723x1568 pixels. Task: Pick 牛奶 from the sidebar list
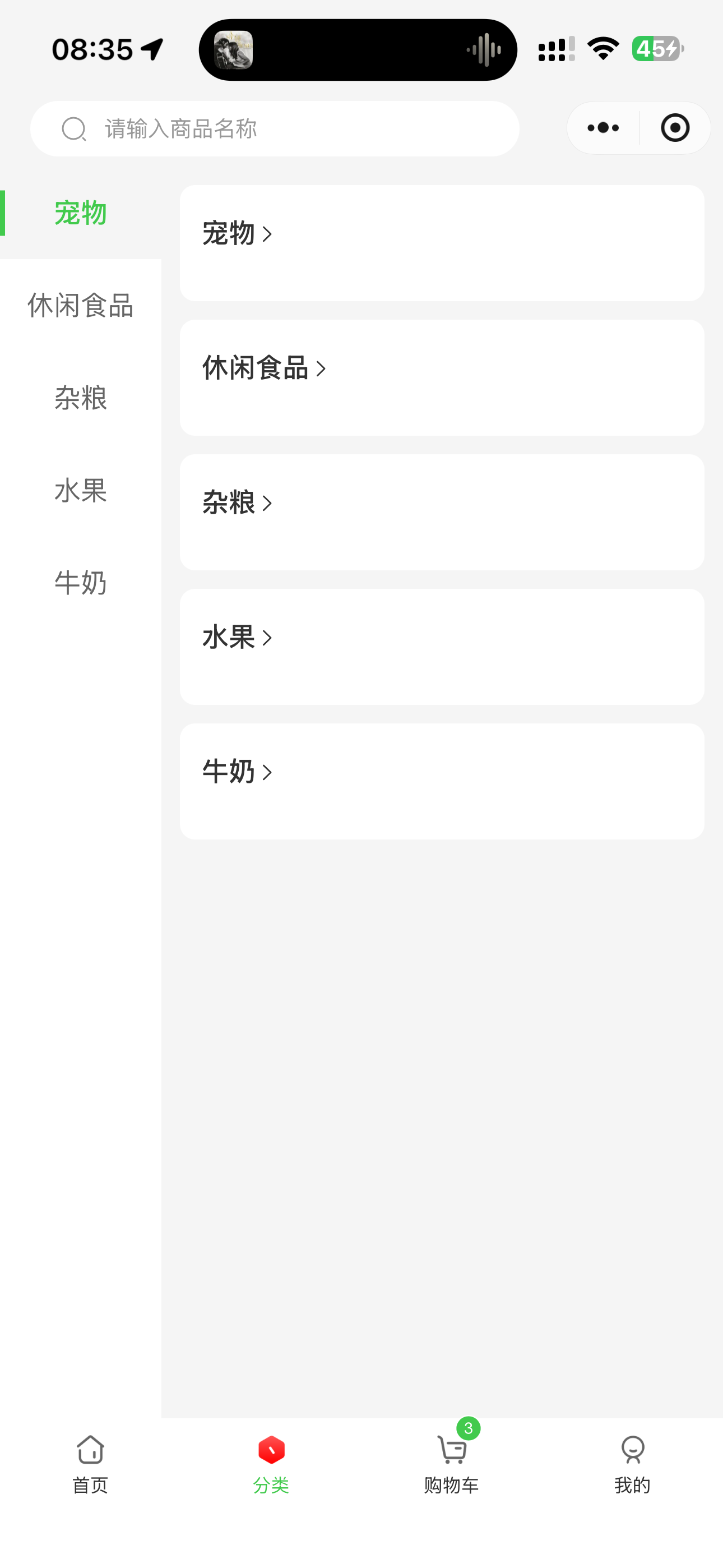coord(81,583)
